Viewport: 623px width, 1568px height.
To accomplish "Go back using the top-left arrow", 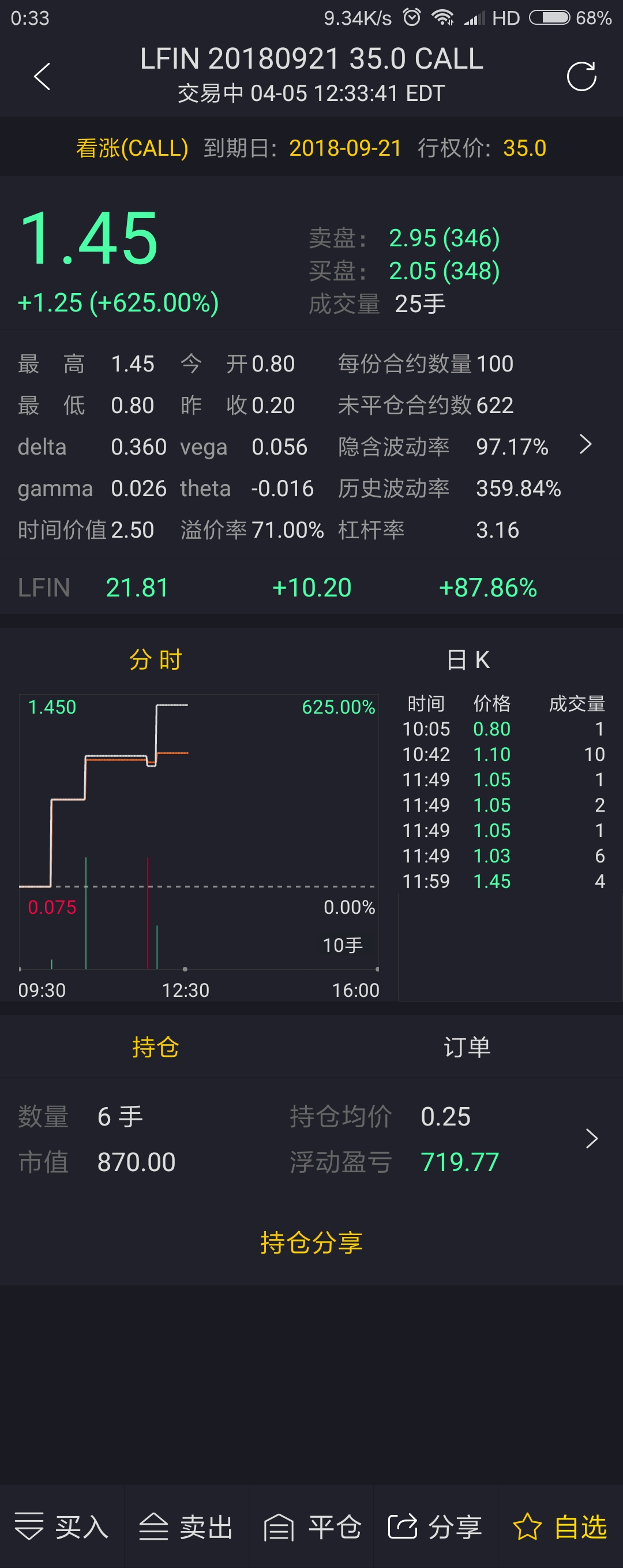I will [x=42, y=77].
